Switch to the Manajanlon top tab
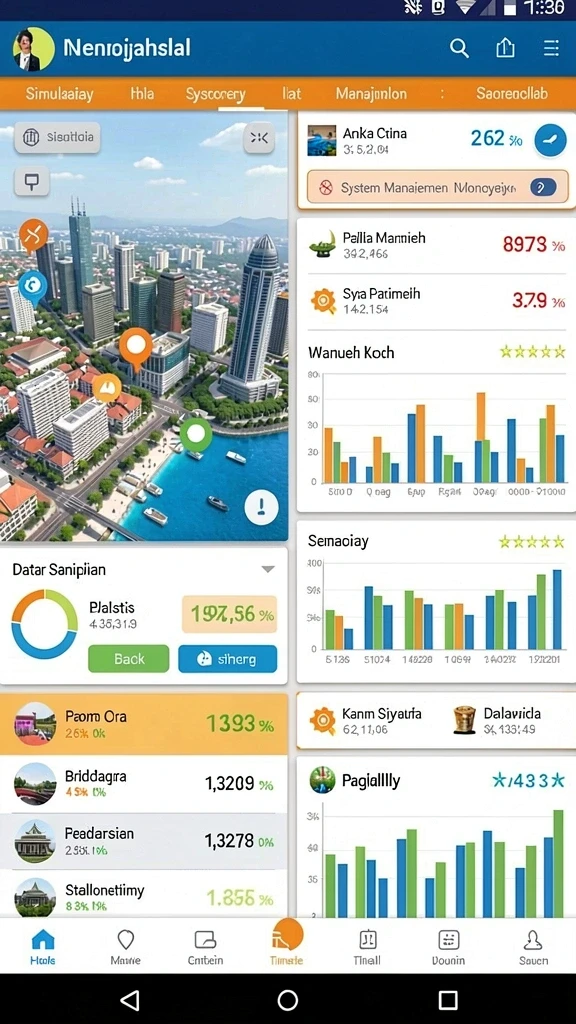The image size is (576, 1024). [371, 94]
